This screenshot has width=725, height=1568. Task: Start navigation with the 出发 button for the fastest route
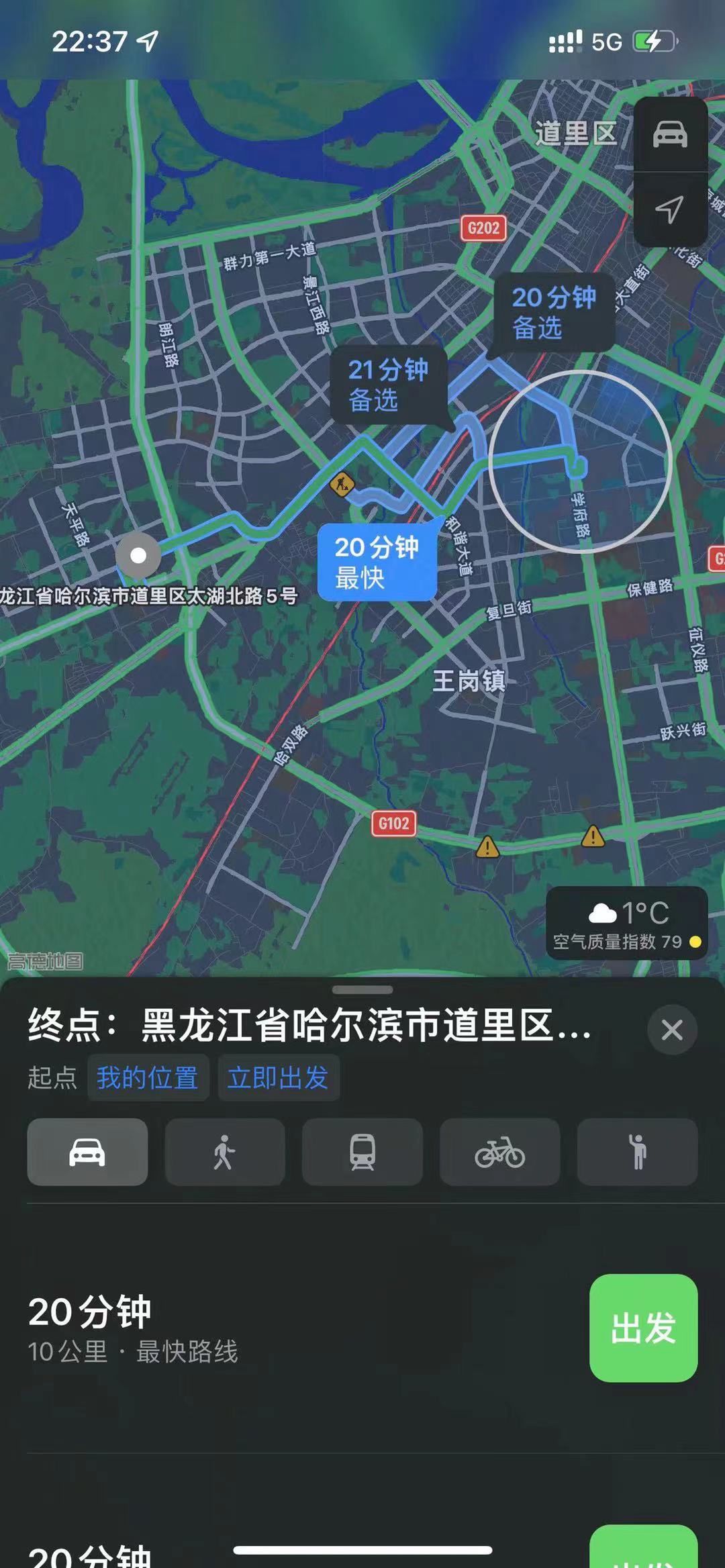643,1328
